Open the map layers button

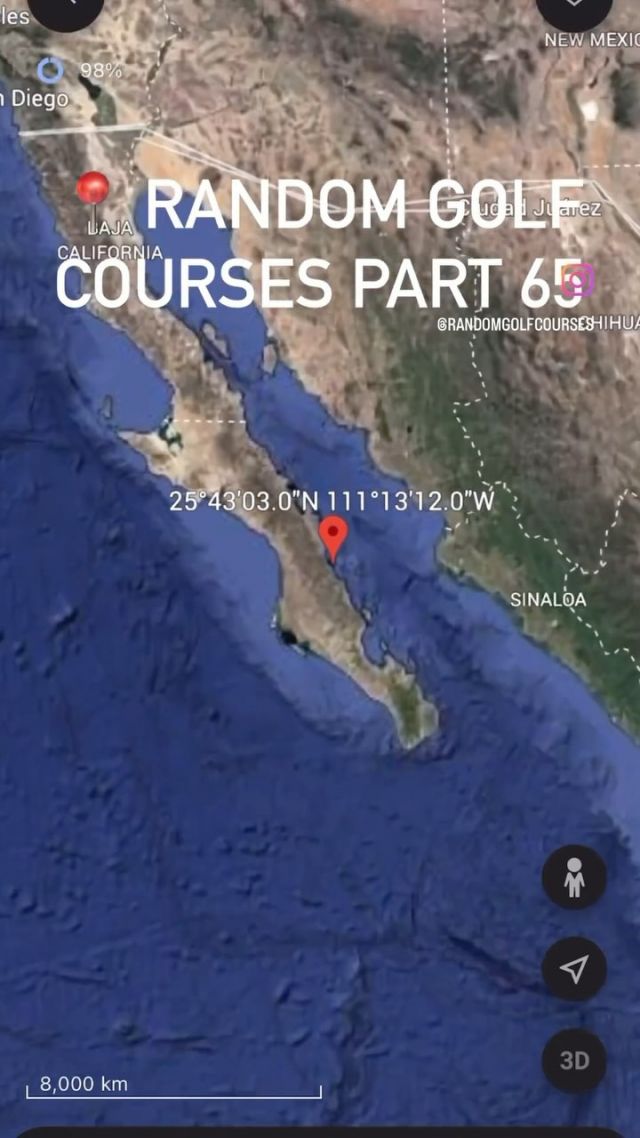click(574, 7)
